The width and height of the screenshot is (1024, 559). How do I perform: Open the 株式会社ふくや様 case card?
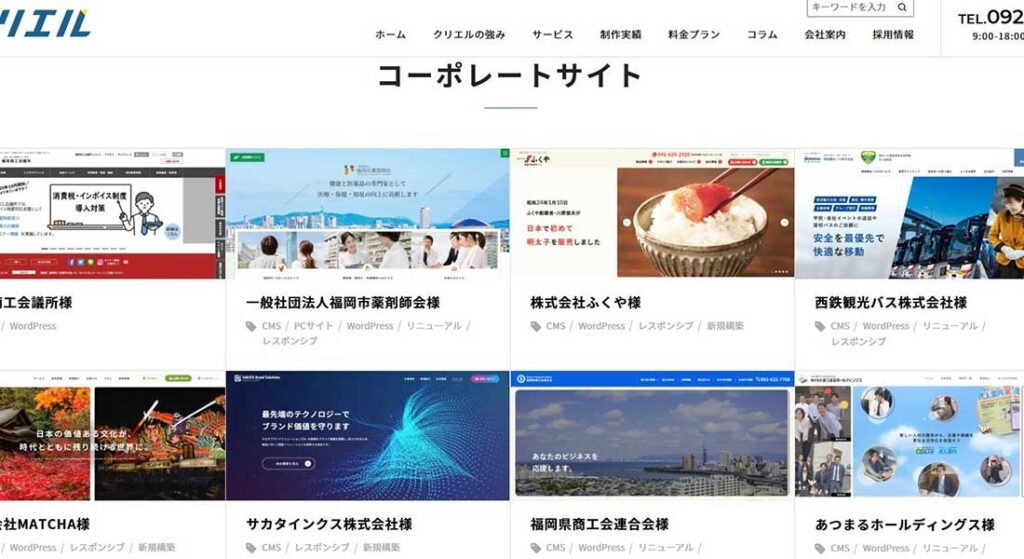pyautogui.click(x=652, y=214)
